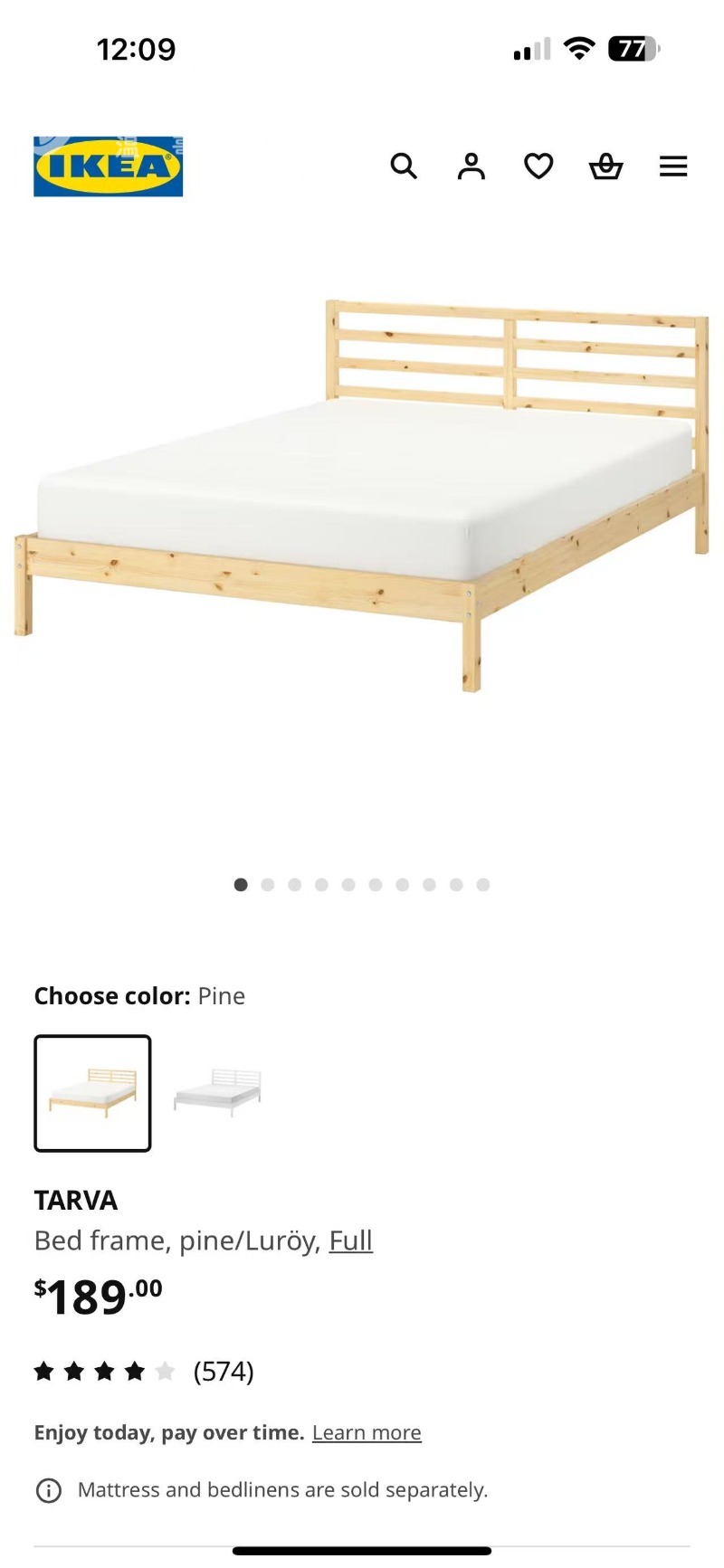Tap Learn more about paying over time
The height and width of the screenshot is (1568, 724).
pos(367,1433)
